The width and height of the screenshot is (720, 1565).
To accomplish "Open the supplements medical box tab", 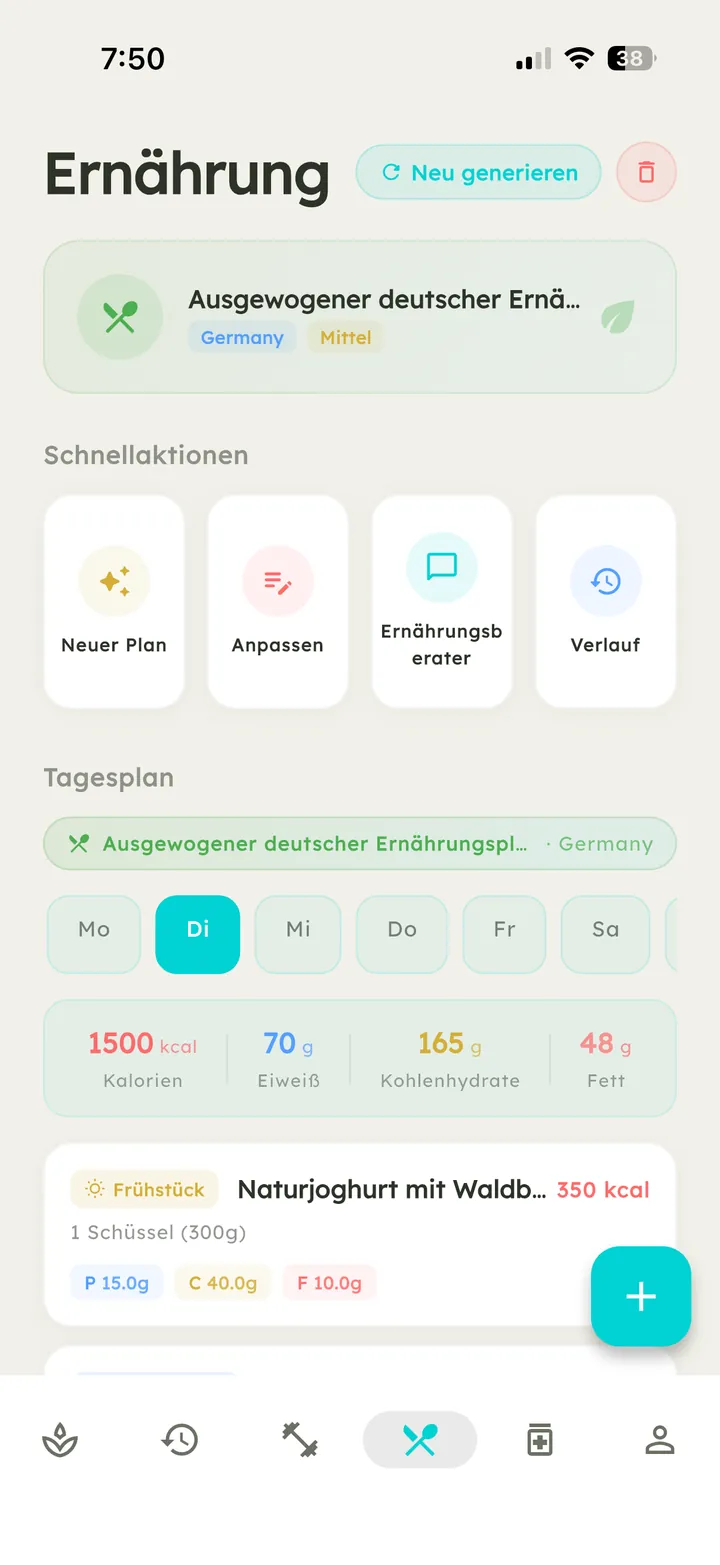I will point(540,1440).
